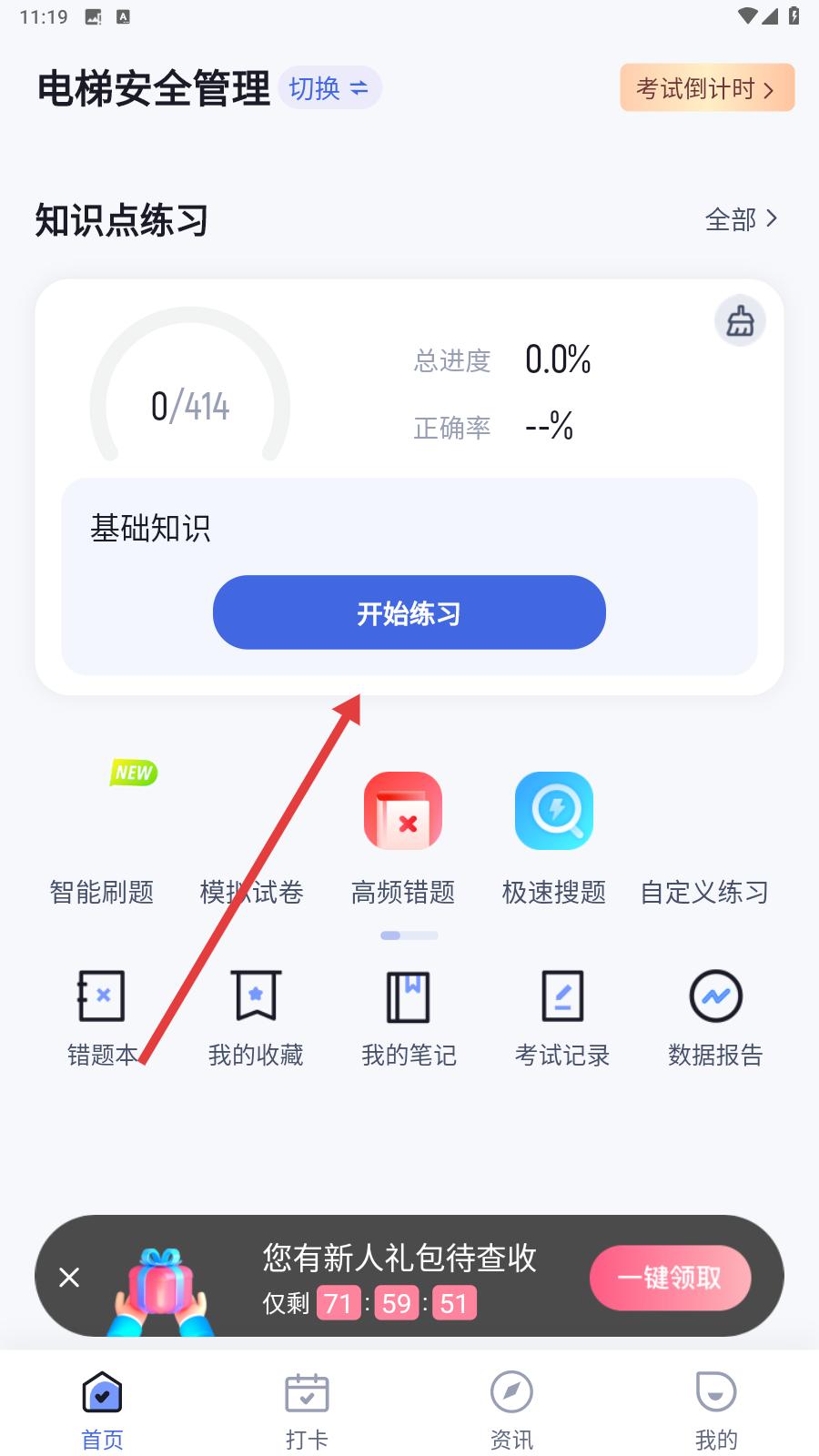The image size is (819, 1456).
Task: Tap the 切换 subject switch chip
Action: 329,88
